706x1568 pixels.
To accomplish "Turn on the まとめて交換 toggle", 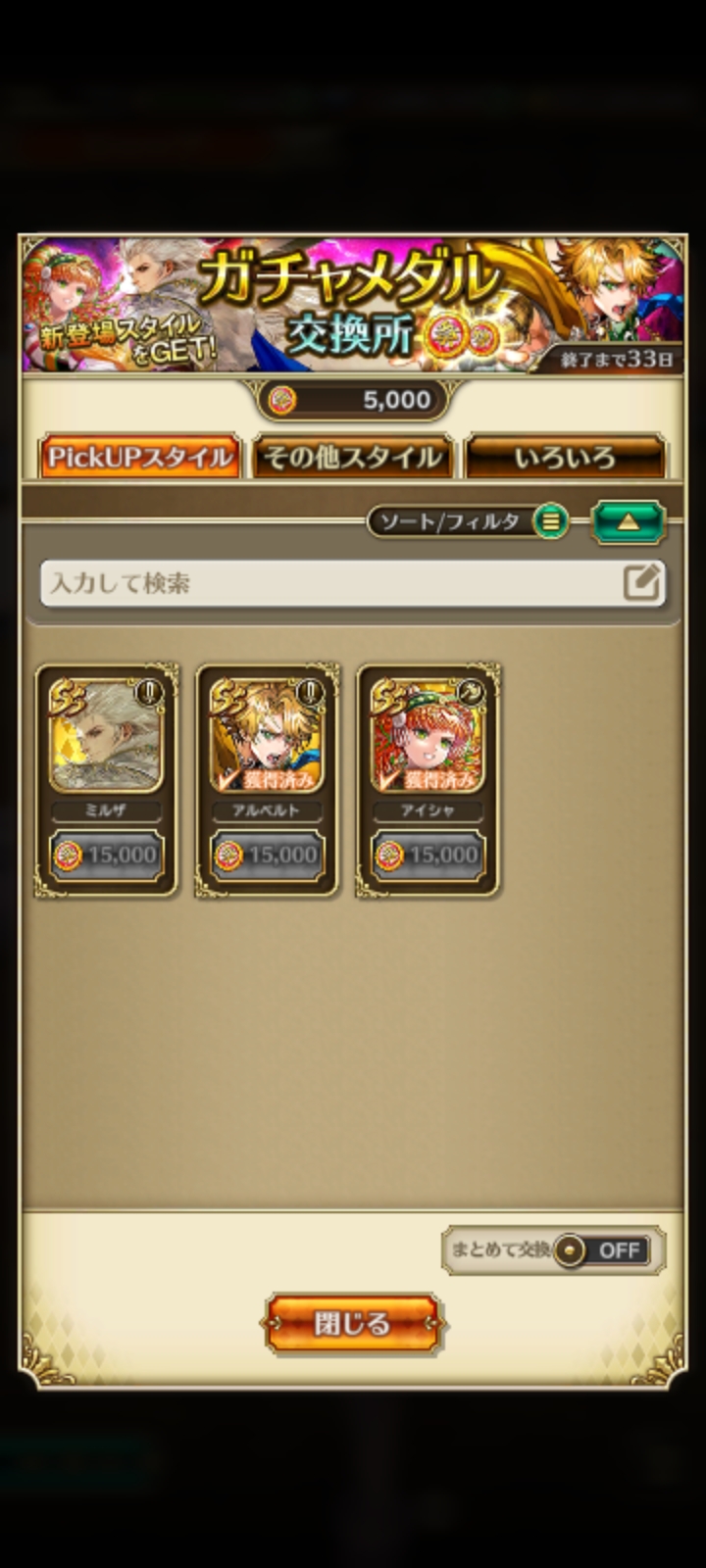I will pyautogui.click(x=602, y=1250).
